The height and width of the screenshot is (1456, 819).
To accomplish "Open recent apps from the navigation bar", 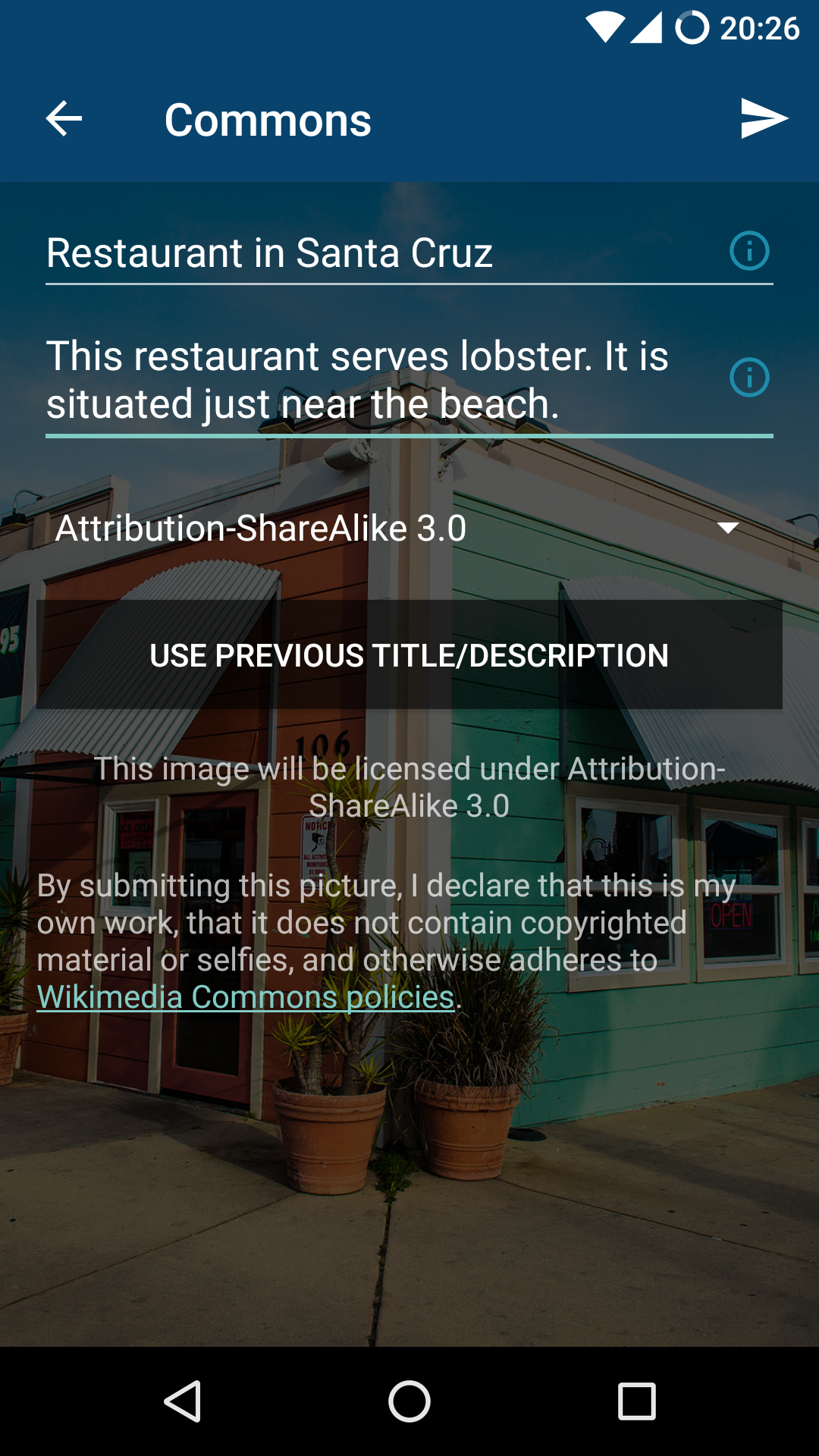I will [637, 1401].
